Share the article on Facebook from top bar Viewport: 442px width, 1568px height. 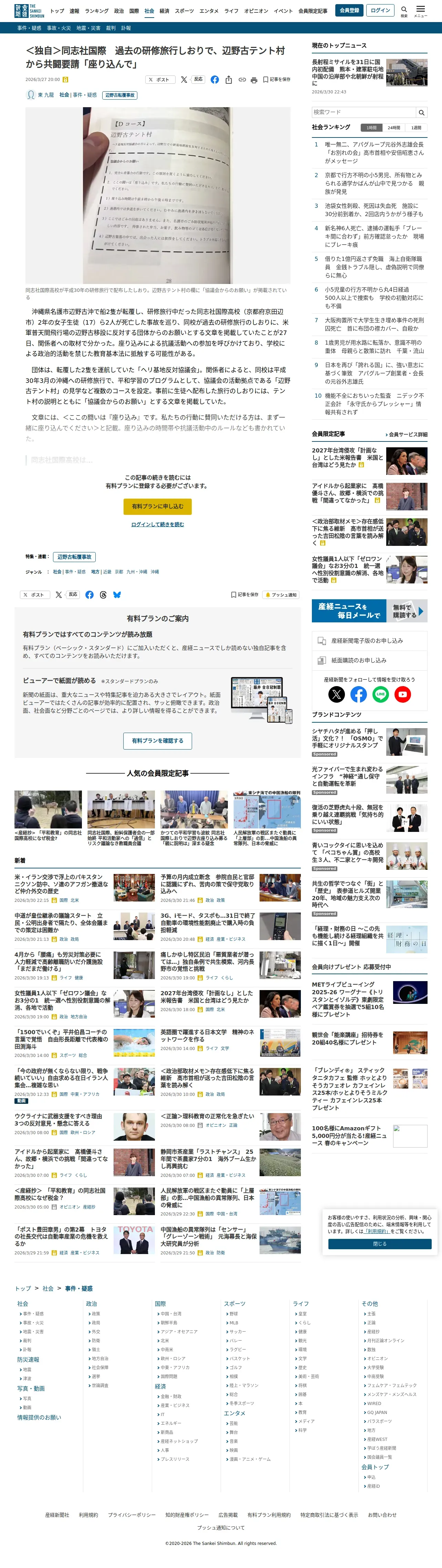click(214, 80)
